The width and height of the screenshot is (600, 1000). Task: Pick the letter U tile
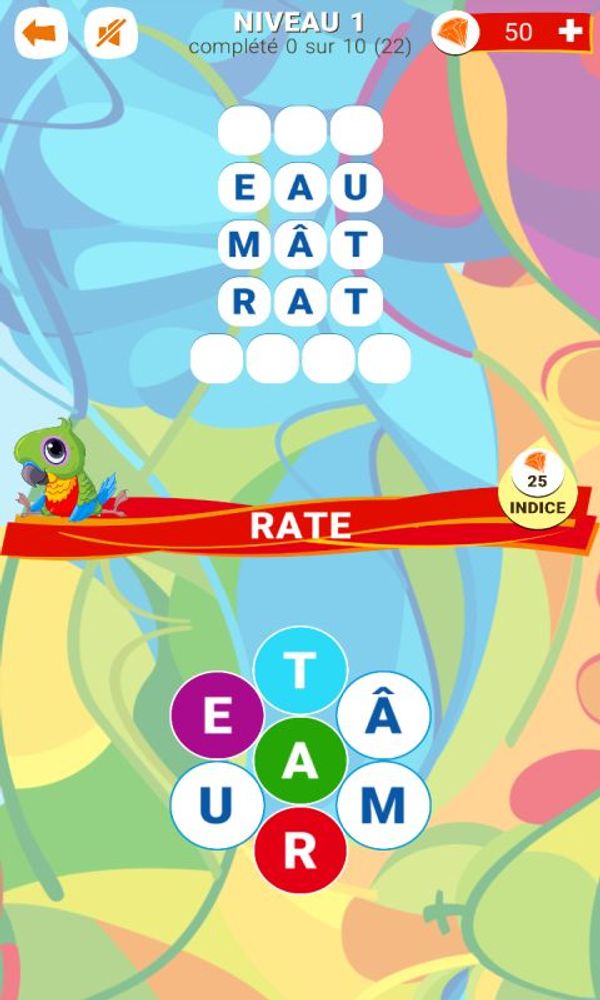click(x=217, y=805)
